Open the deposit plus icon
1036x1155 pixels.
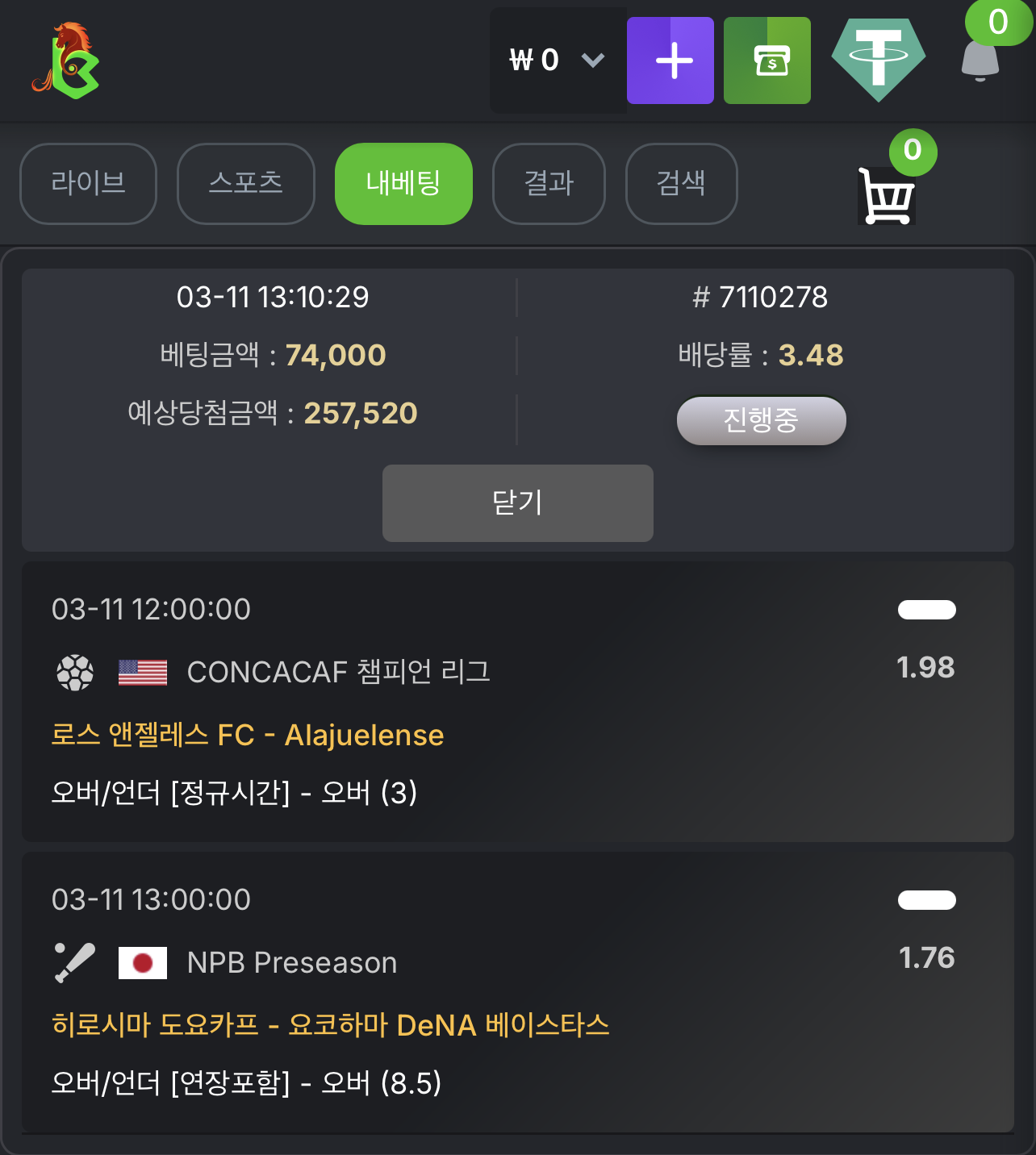tap(670, 60)
